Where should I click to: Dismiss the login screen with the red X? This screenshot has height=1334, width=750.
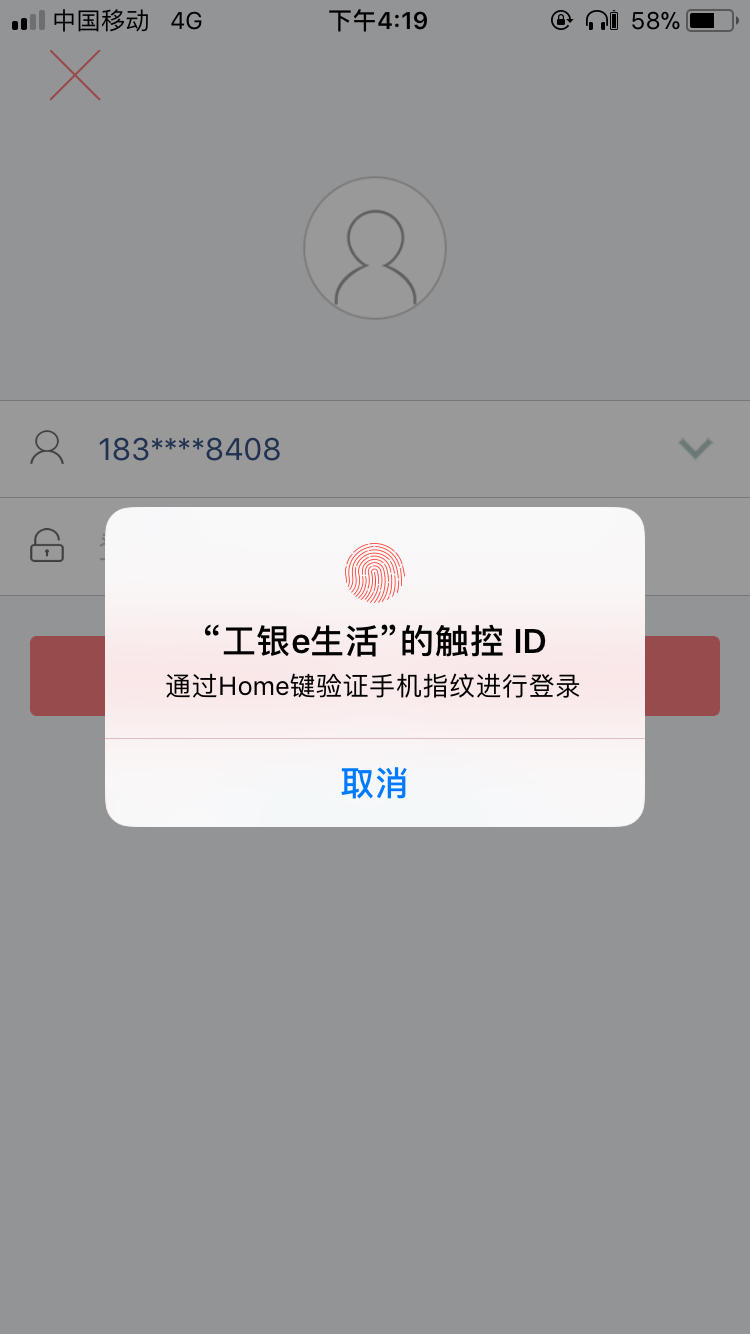tap(74, 75)
